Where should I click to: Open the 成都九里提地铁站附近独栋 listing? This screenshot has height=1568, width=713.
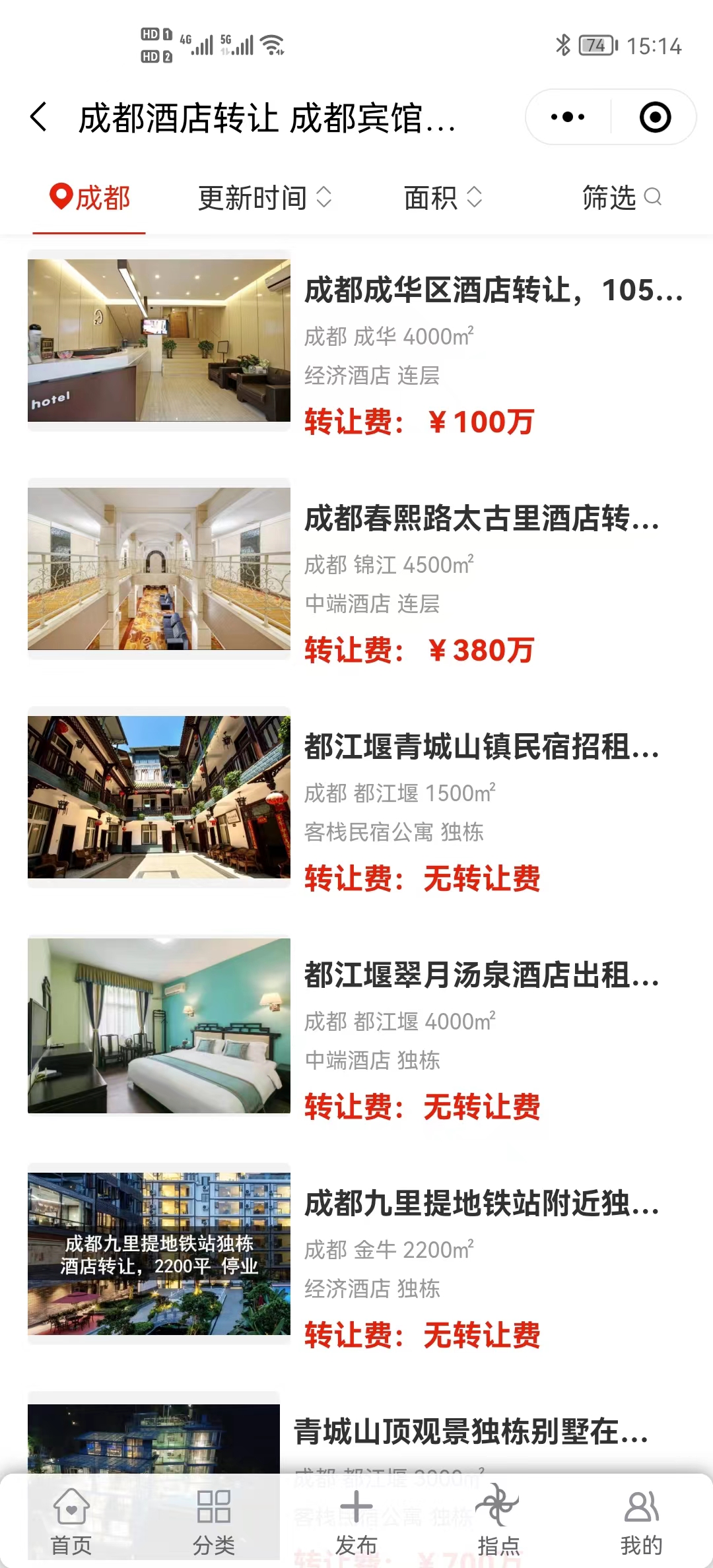(482, 1204)
